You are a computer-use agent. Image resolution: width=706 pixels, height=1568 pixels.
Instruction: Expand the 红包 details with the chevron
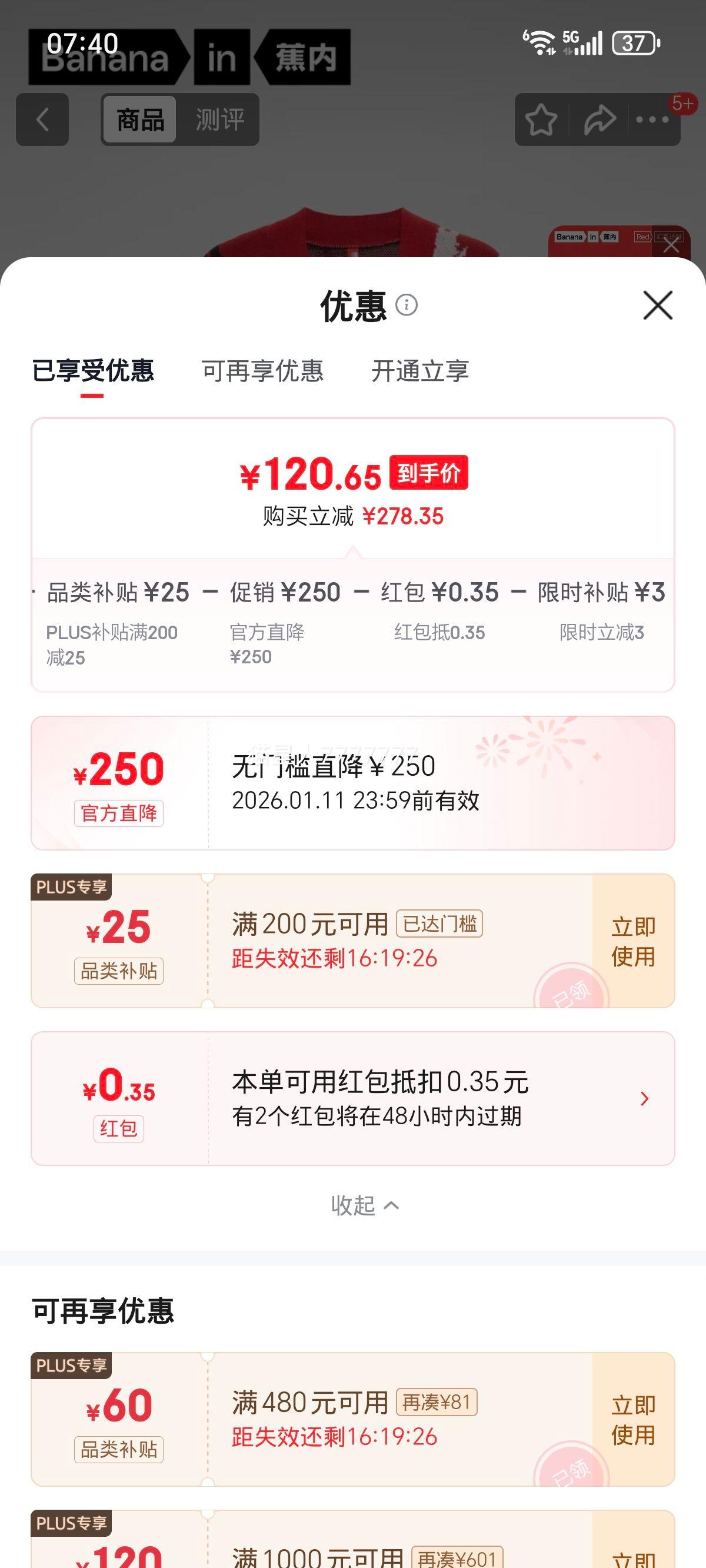pyautogui.click(x=644, y=1098)
